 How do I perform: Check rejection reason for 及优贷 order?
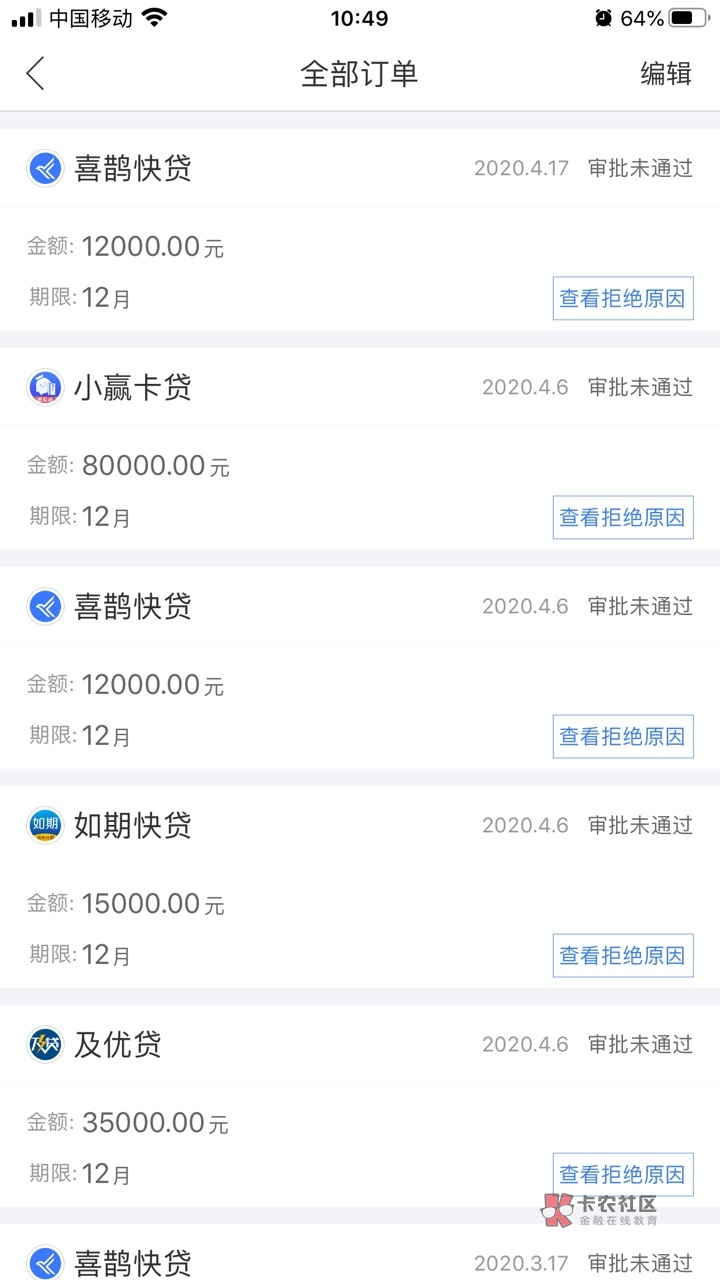point(622,1174)
